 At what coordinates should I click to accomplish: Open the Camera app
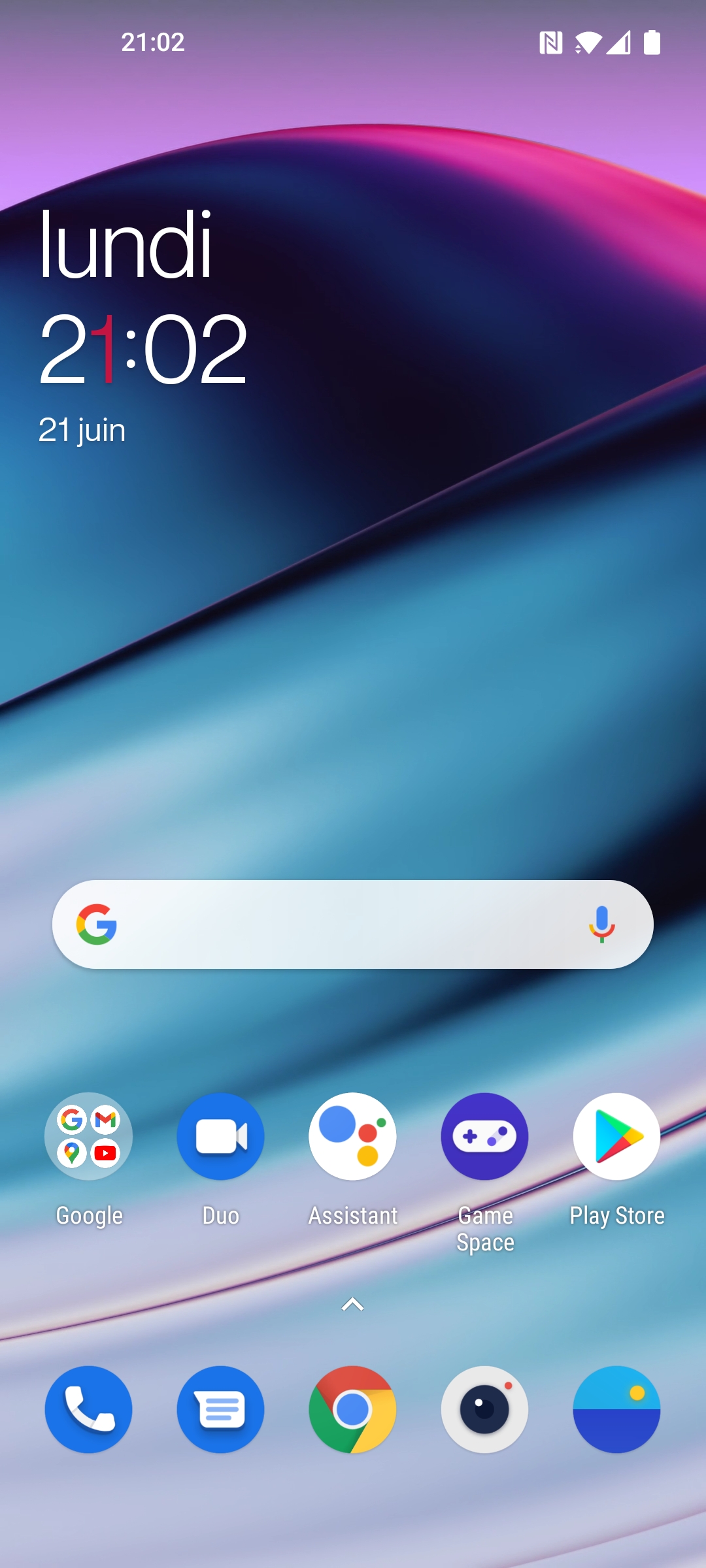tap(485, 1409)
